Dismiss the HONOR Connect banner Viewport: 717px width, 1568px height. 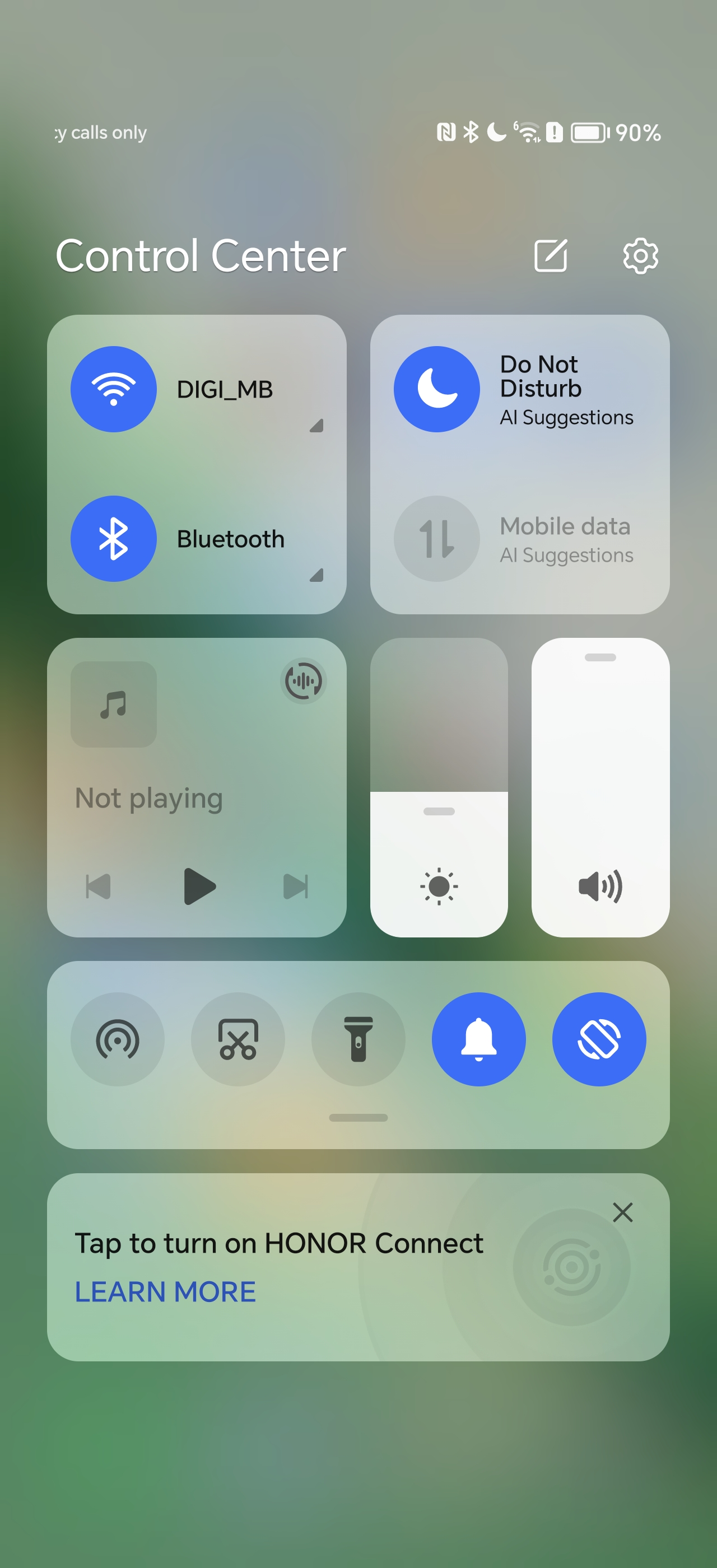623,1212
